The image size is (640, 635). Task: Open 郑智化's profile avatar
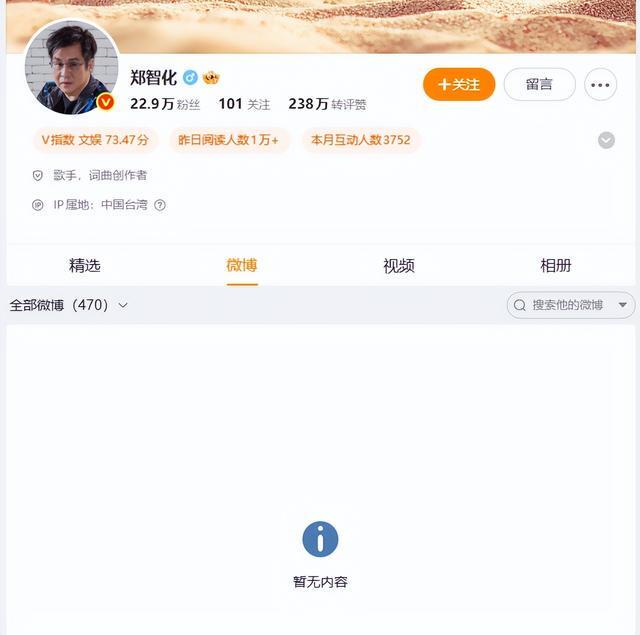tap(72, 67)
